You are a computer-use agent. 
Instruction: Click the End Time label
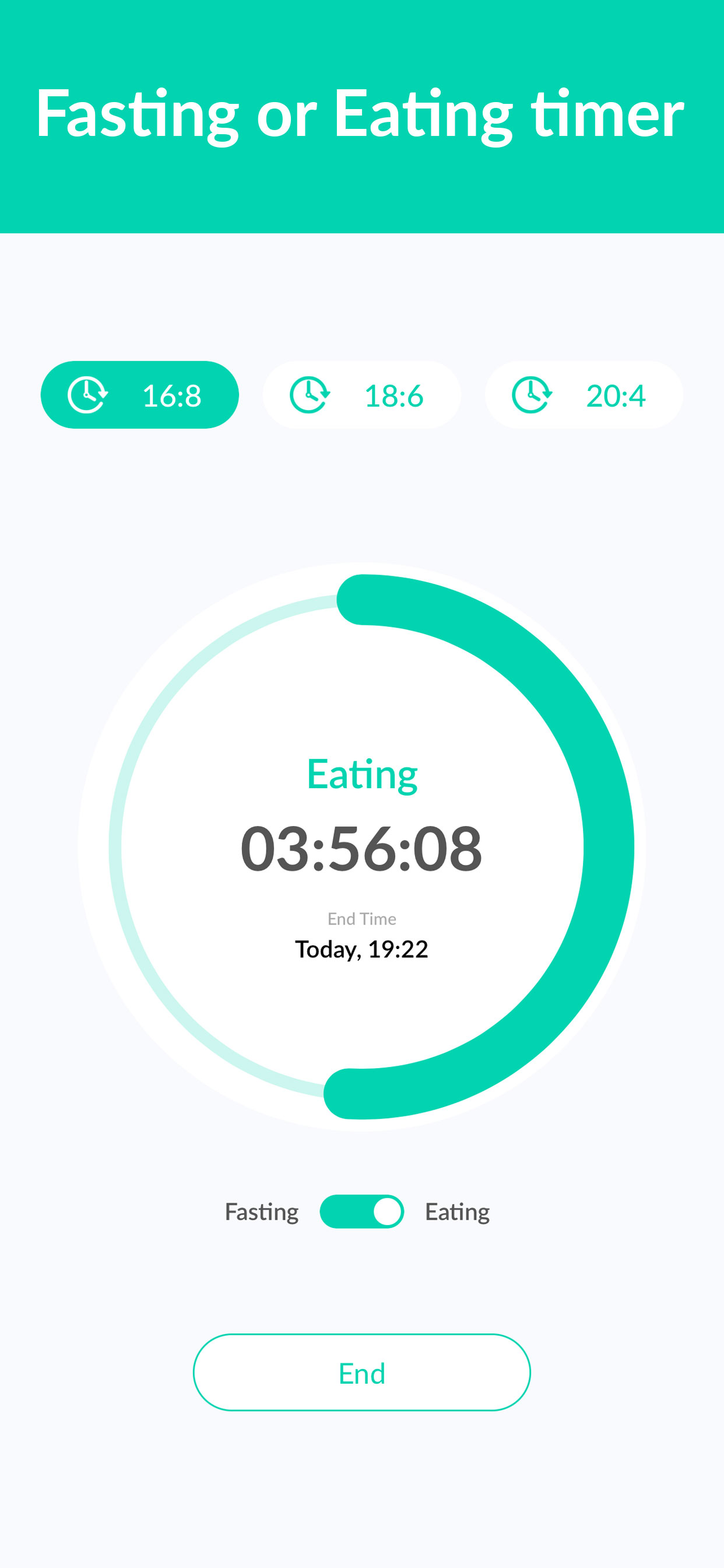pos(362,919)
